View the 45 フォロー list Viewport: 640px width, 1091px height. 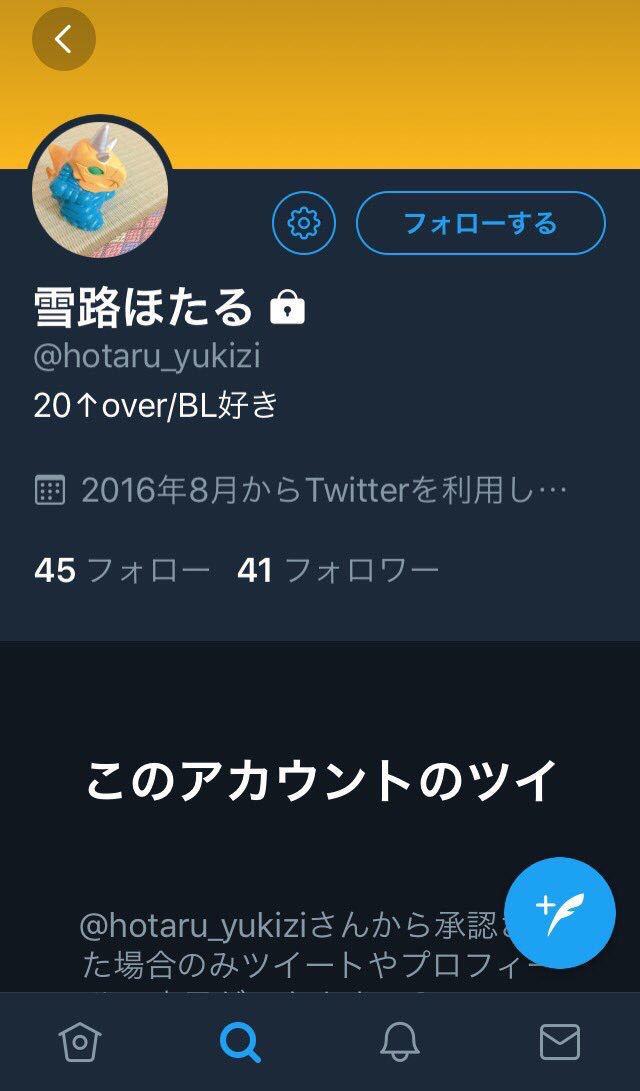[122, 571]
